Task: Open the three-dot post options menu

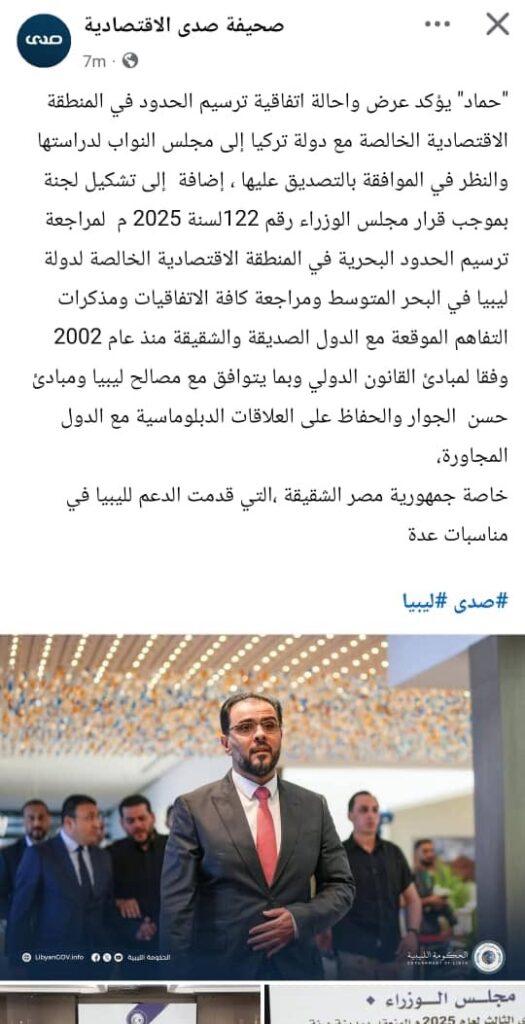Action: pyautogui.click(x=437, y=25)
